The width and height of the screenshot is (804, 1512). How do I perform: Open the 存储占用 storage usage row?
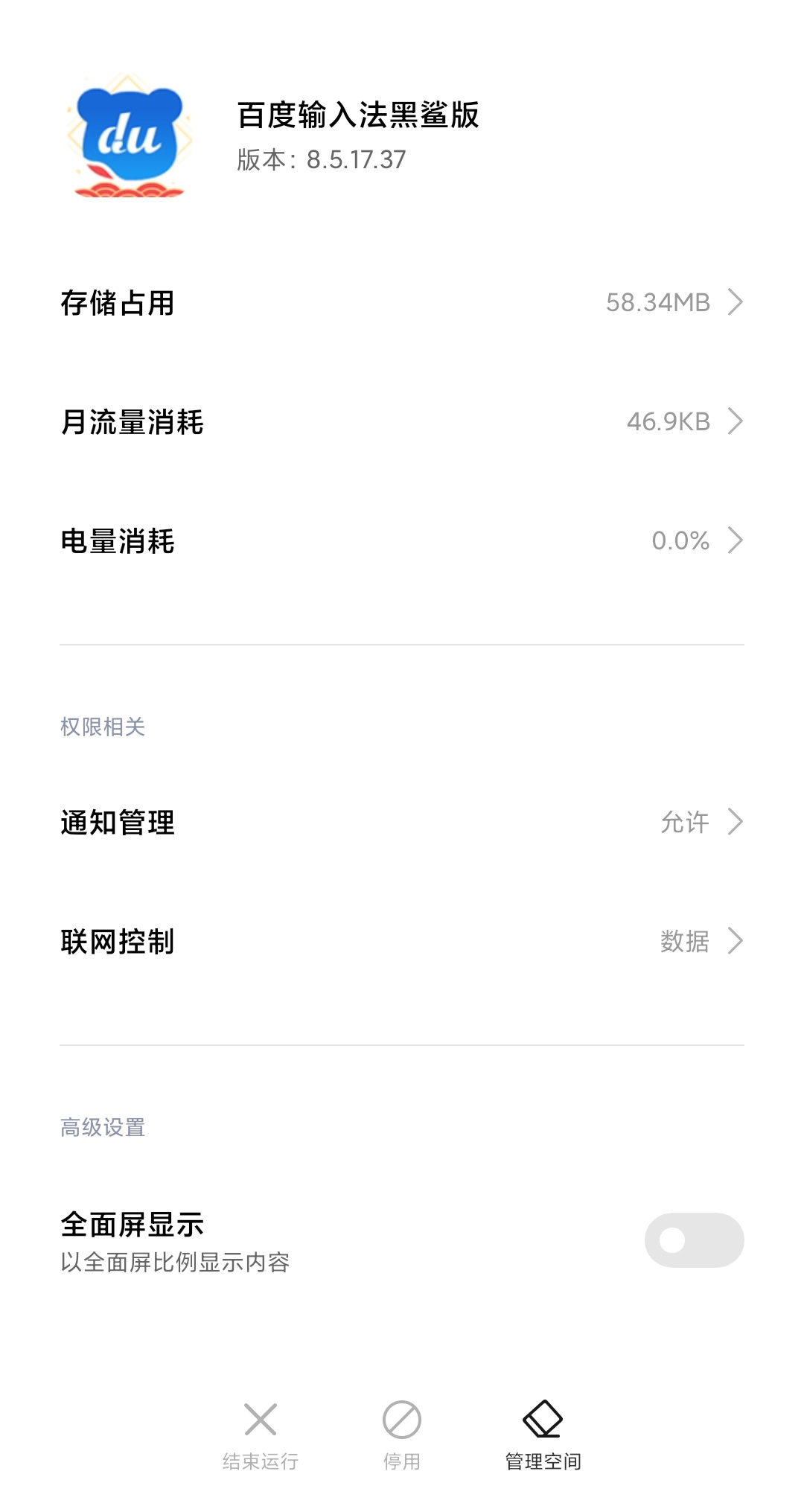pos(402,302)
